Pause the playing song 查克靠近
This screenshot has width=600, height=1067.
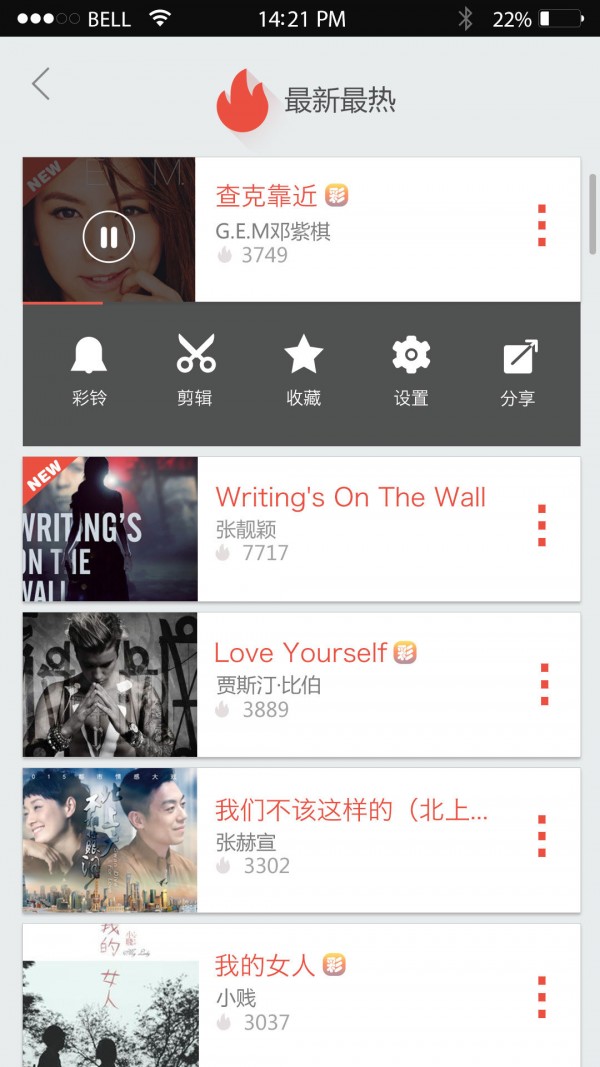(108, 237)
